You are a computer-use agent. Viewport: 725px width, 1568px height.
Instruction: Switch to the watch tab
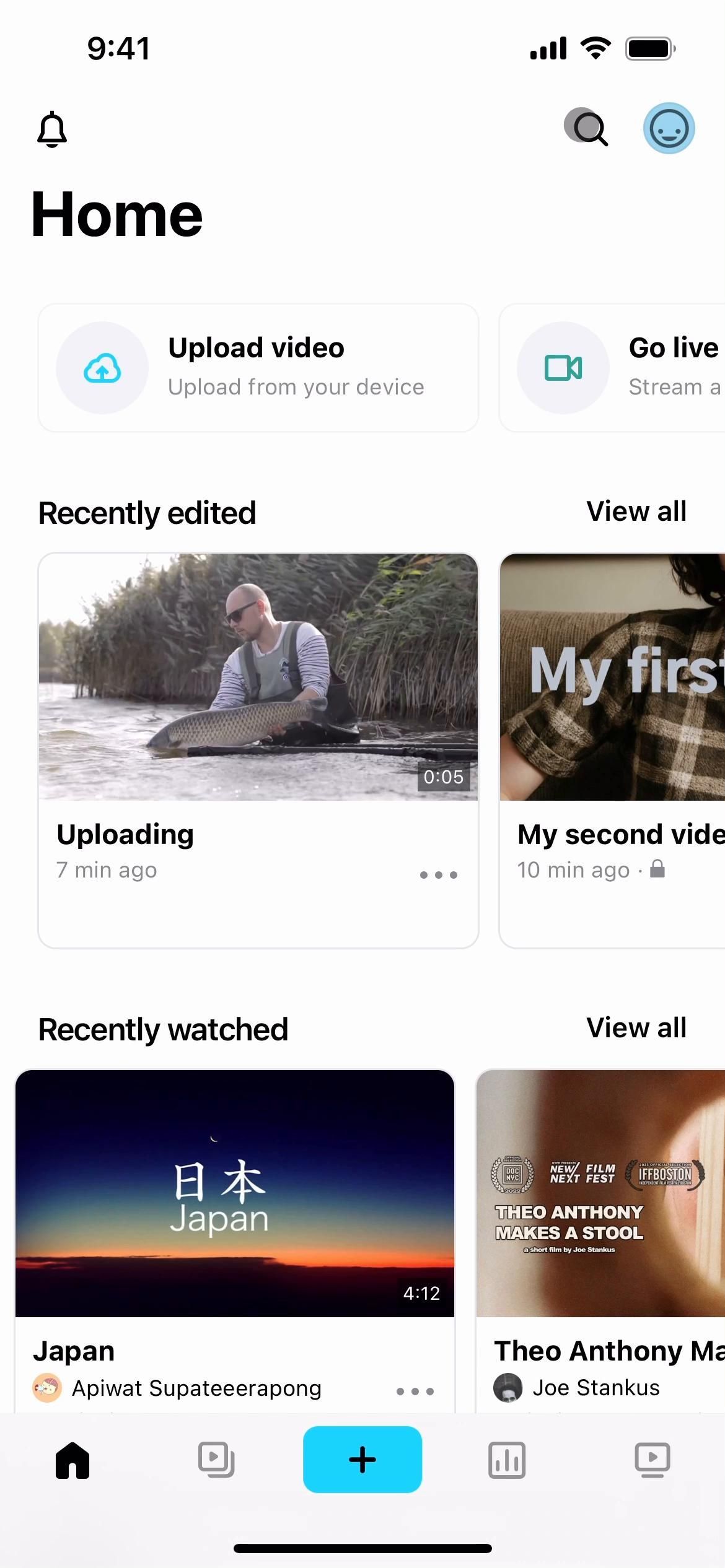(652, 1460)
